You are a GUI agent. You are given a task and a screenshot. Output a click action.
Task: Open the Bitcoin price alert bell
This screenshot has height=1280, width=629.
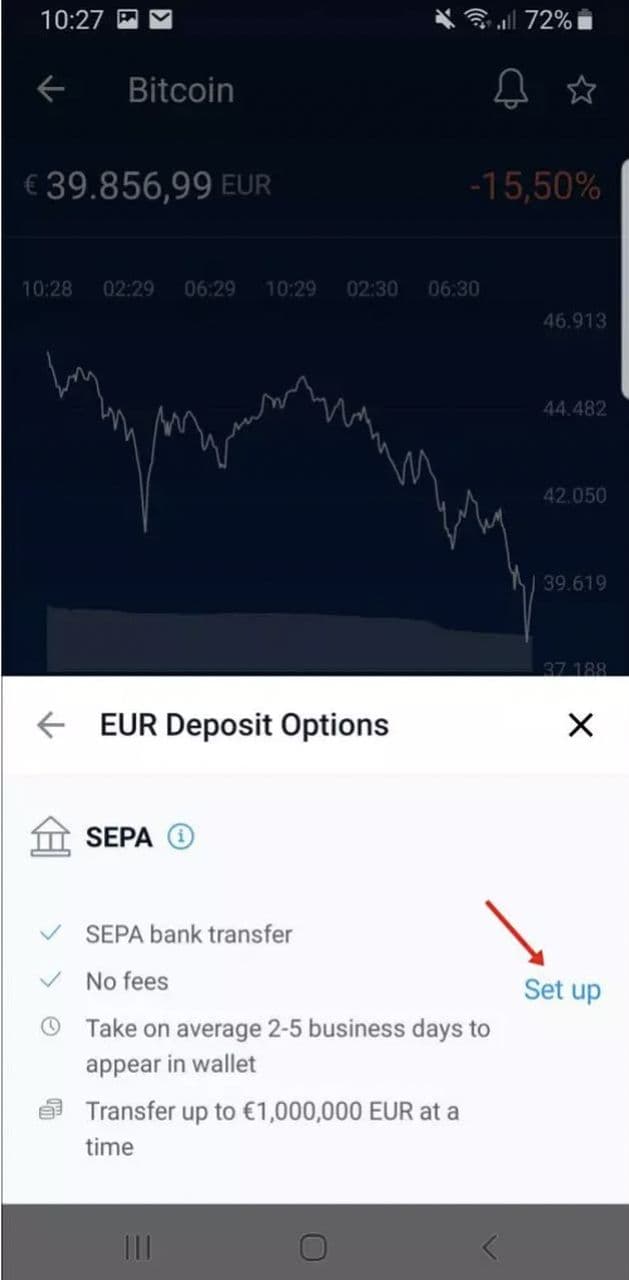click(511, 90)
